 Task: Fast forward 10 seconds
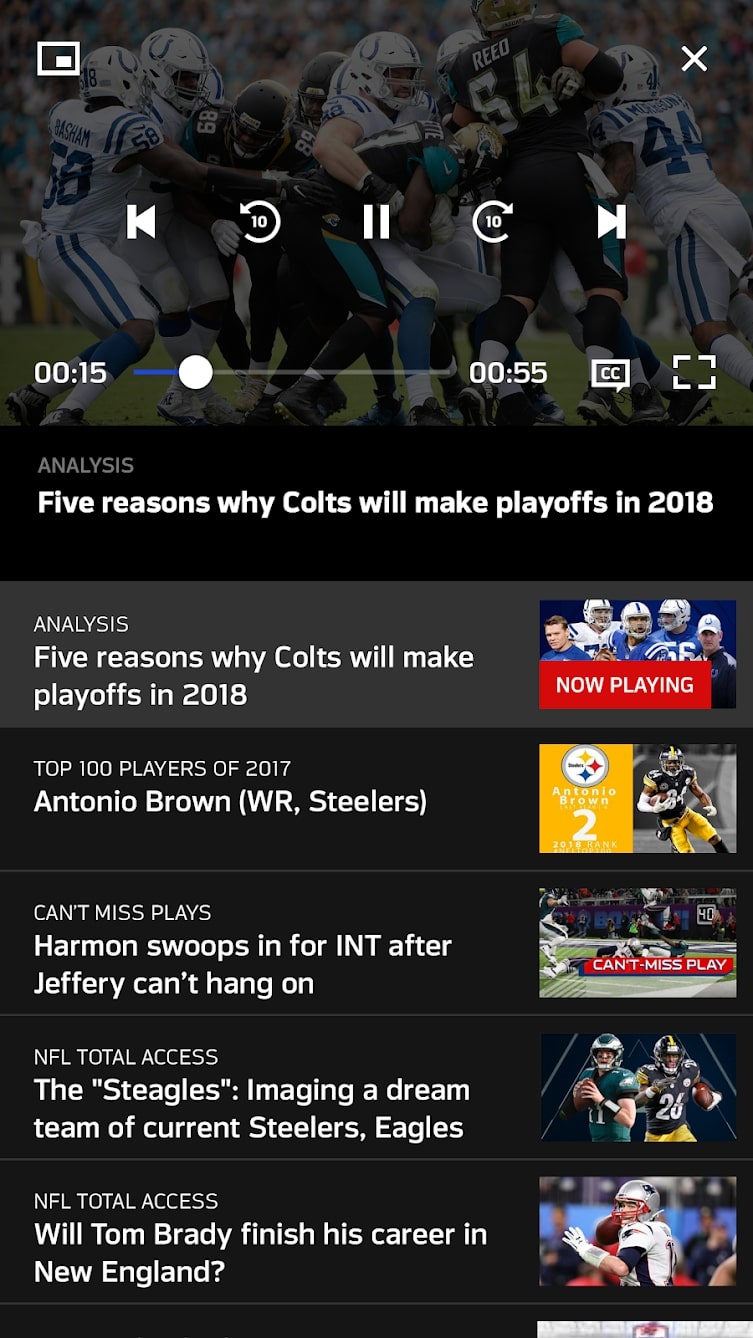coord(493,221)
